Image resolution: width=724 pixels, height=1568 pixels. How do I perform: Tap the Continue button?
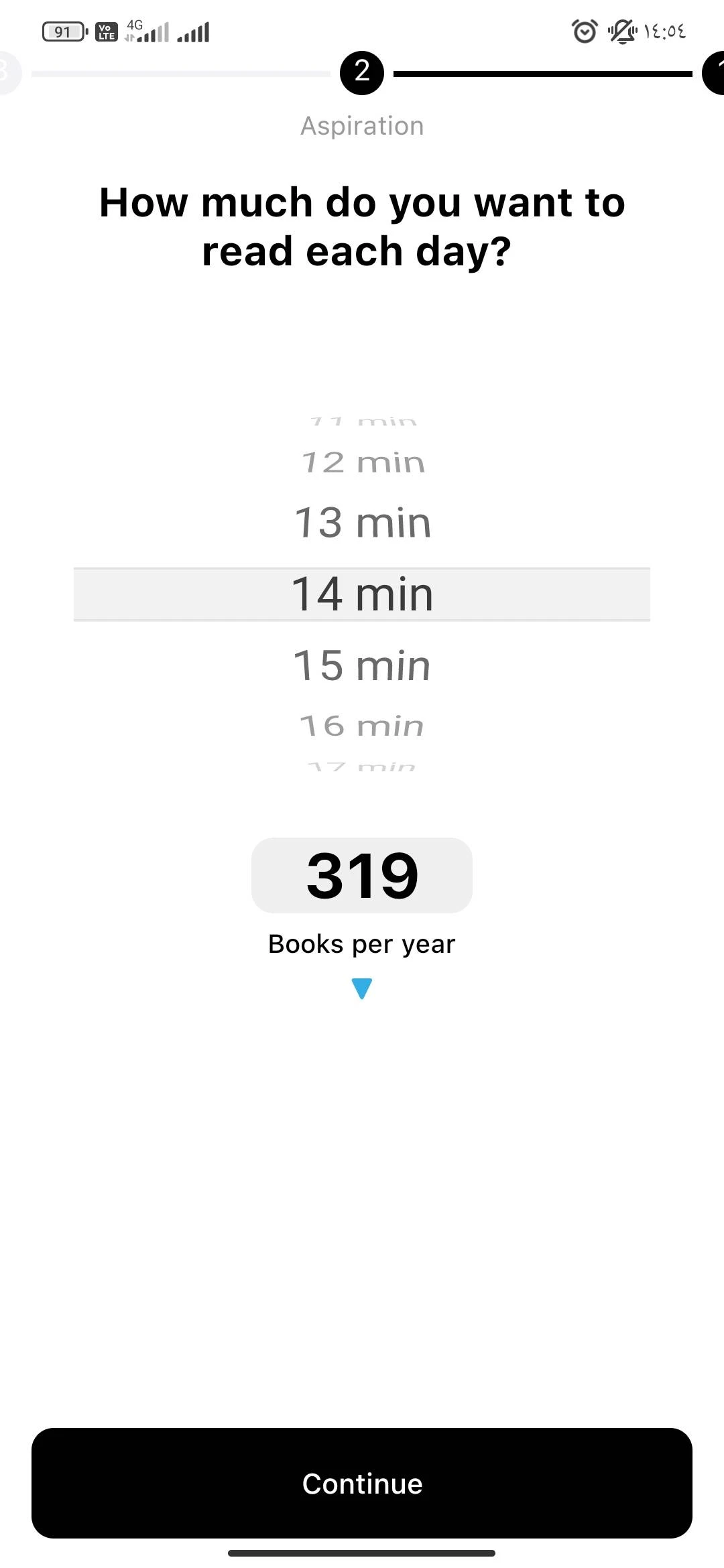pos(362,1483)
